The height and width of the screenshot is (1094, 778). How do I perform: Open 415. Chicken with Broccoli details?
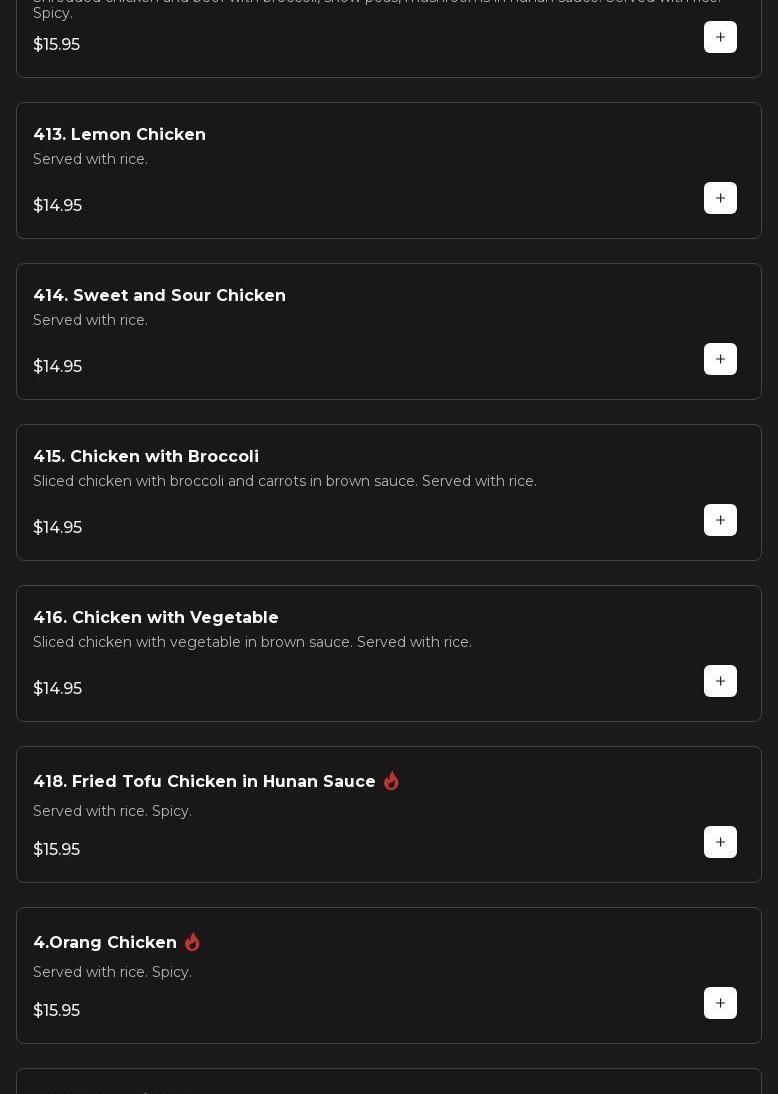point(146,457)
